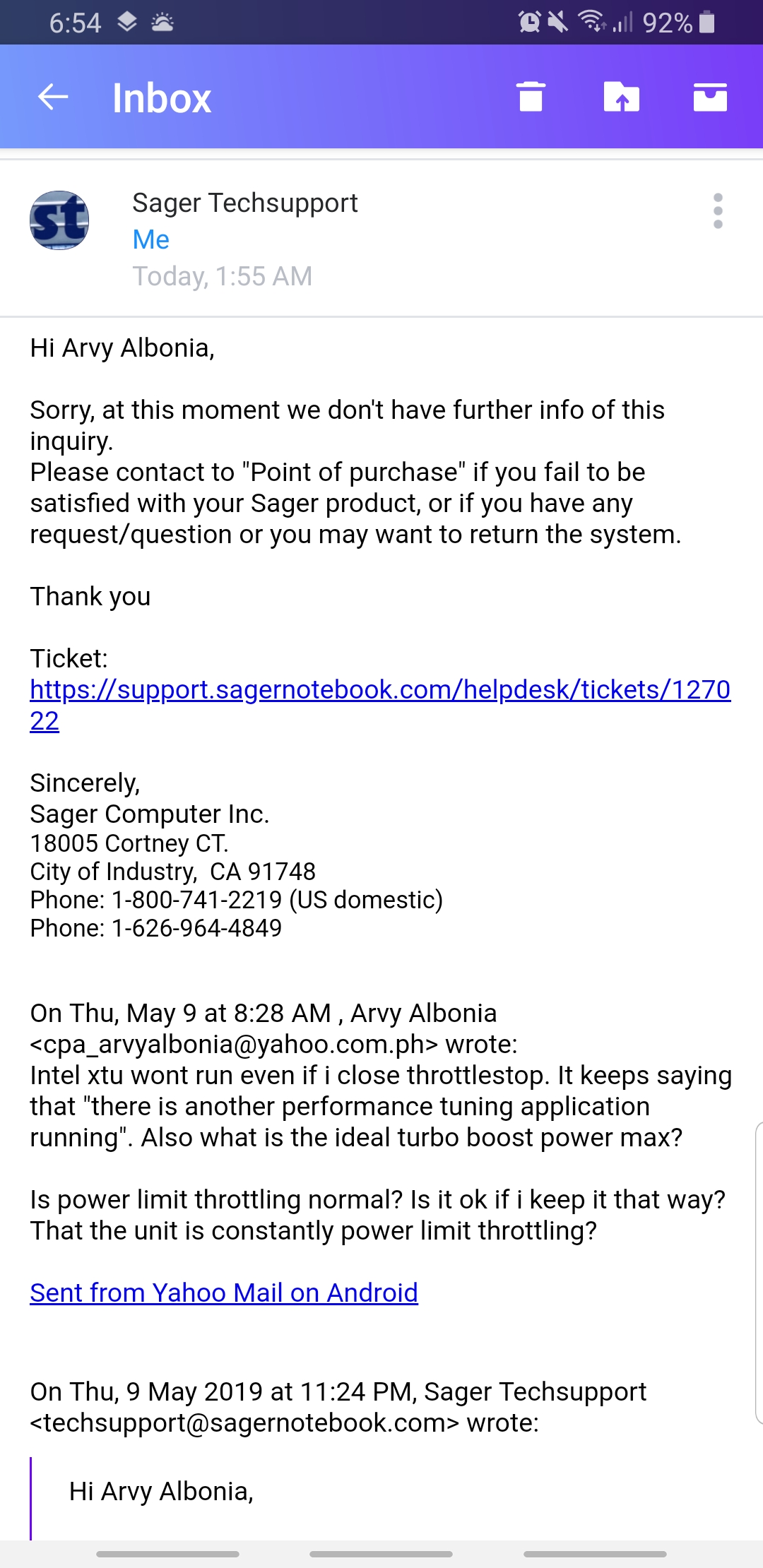Move this email to another folder
Screen dimensions: 763x1568
click(x=621, y=97)
